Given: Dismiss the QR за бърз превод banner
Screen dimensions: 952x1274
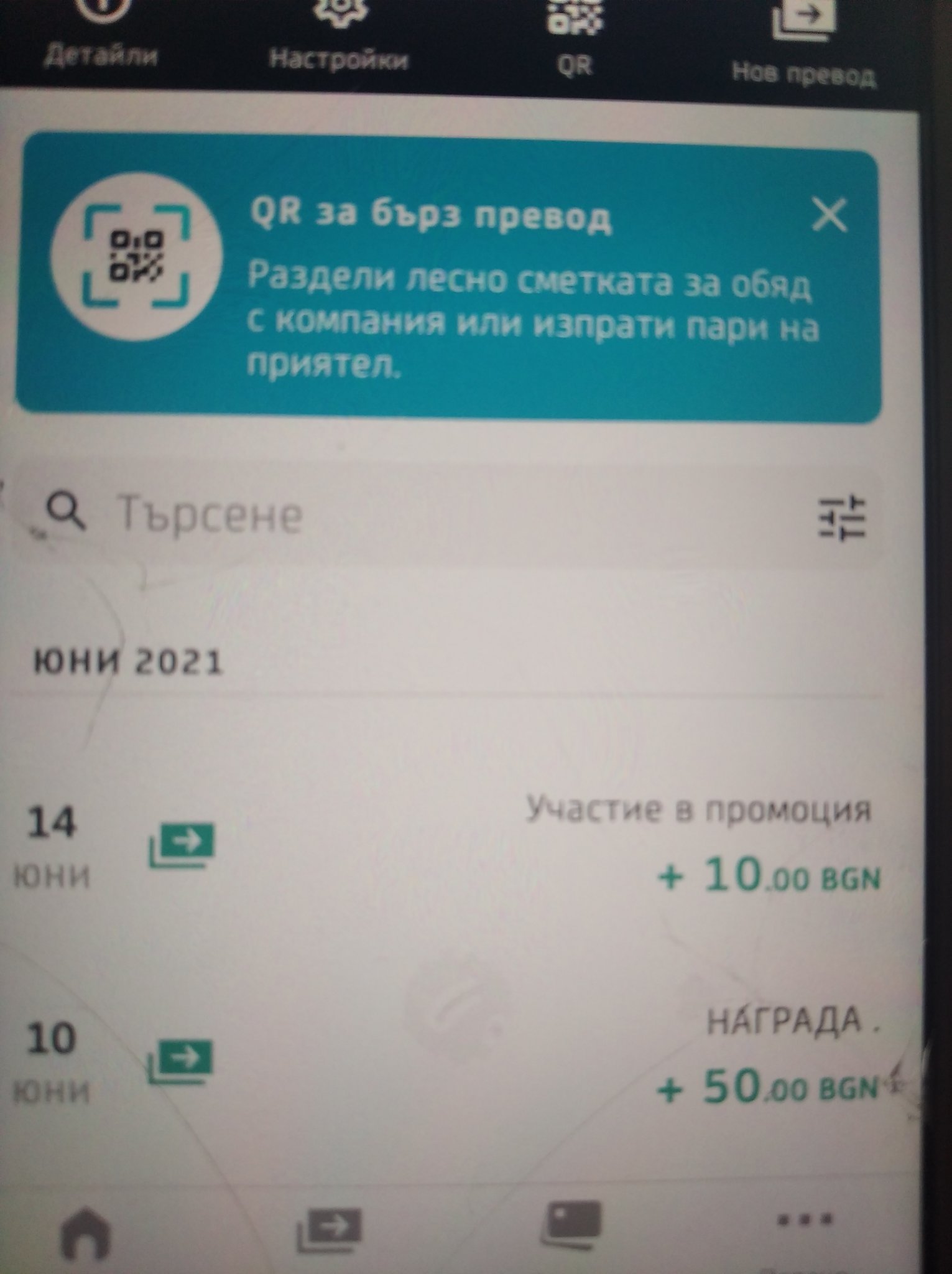Looking at the screenshot, I should coord(830,215).
